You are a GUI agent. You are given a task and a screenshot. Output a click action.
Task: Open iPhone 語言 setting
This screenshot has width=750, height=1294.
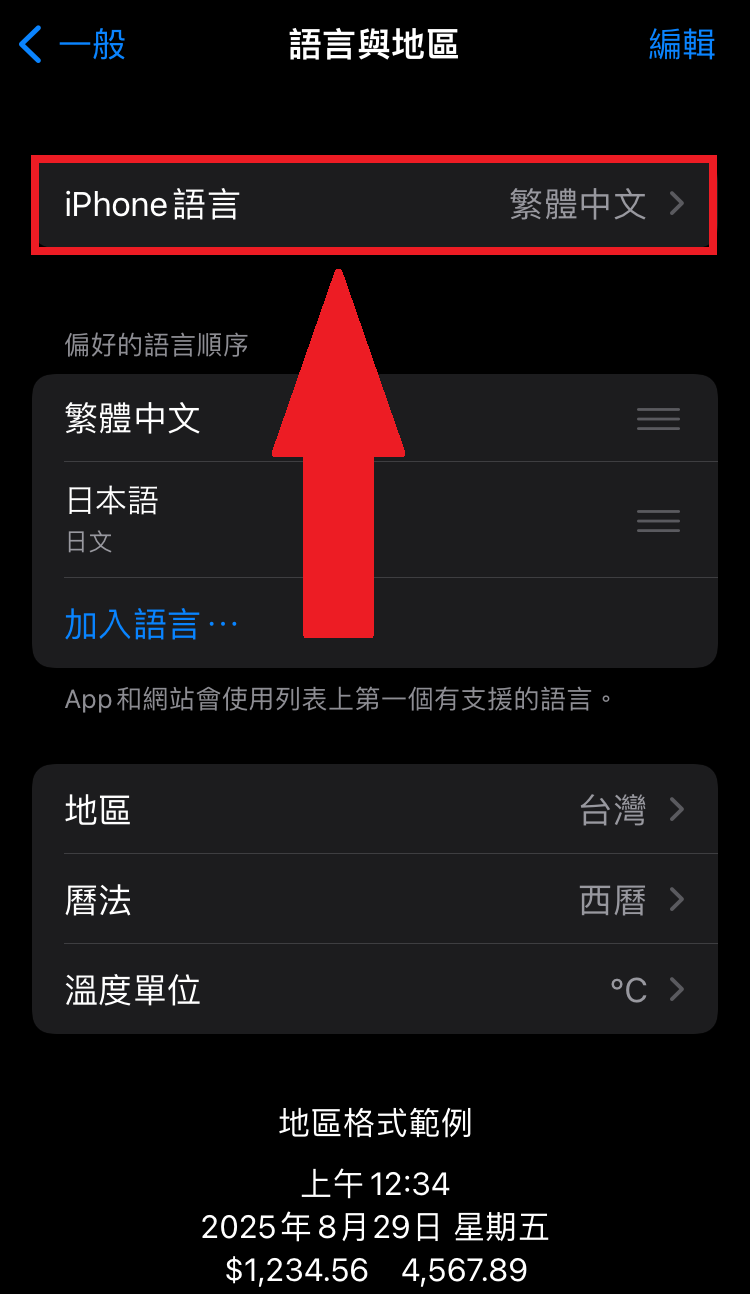(x=374, y=205)
